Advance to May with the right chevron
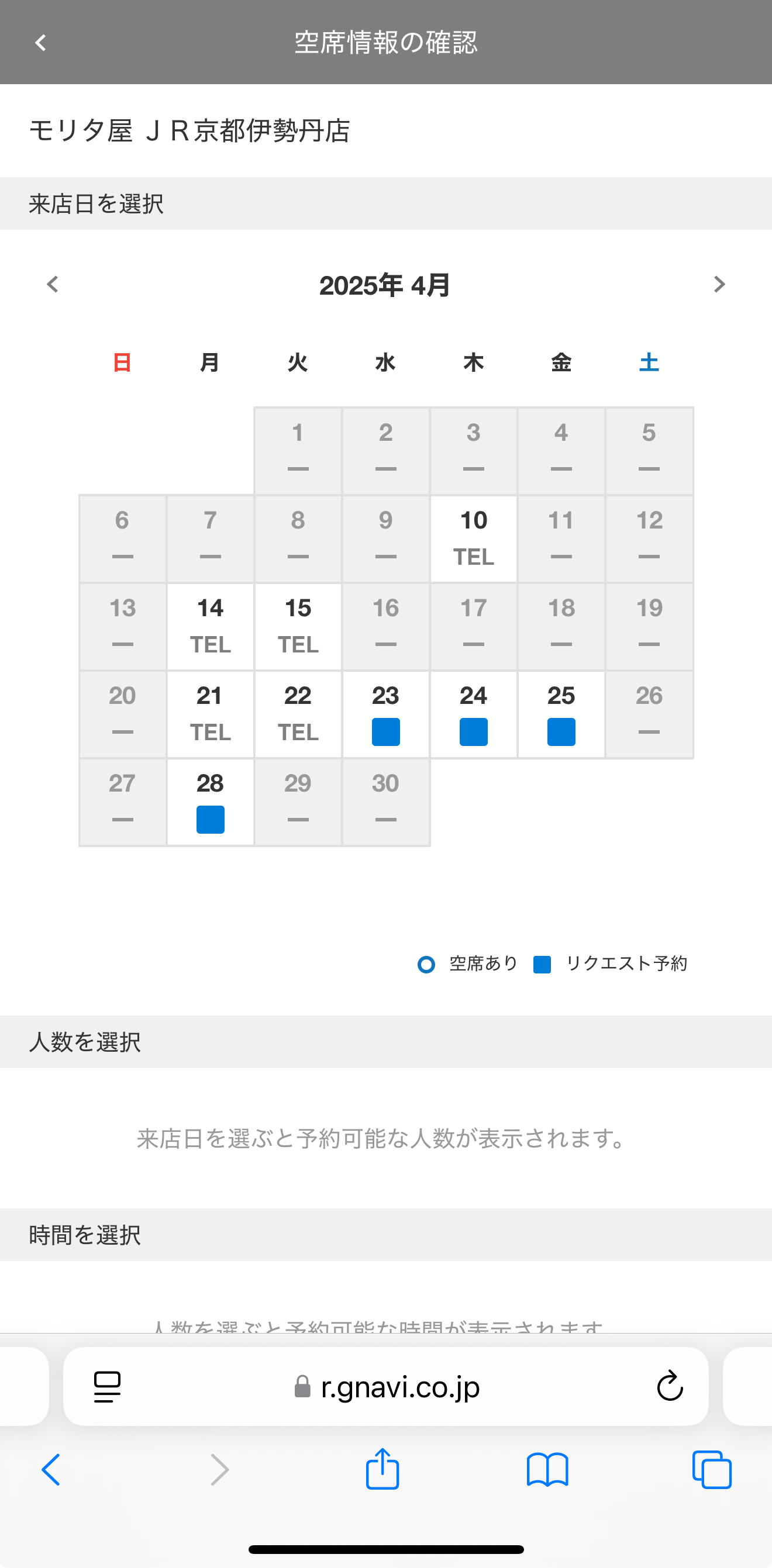 tap(719, 284)
